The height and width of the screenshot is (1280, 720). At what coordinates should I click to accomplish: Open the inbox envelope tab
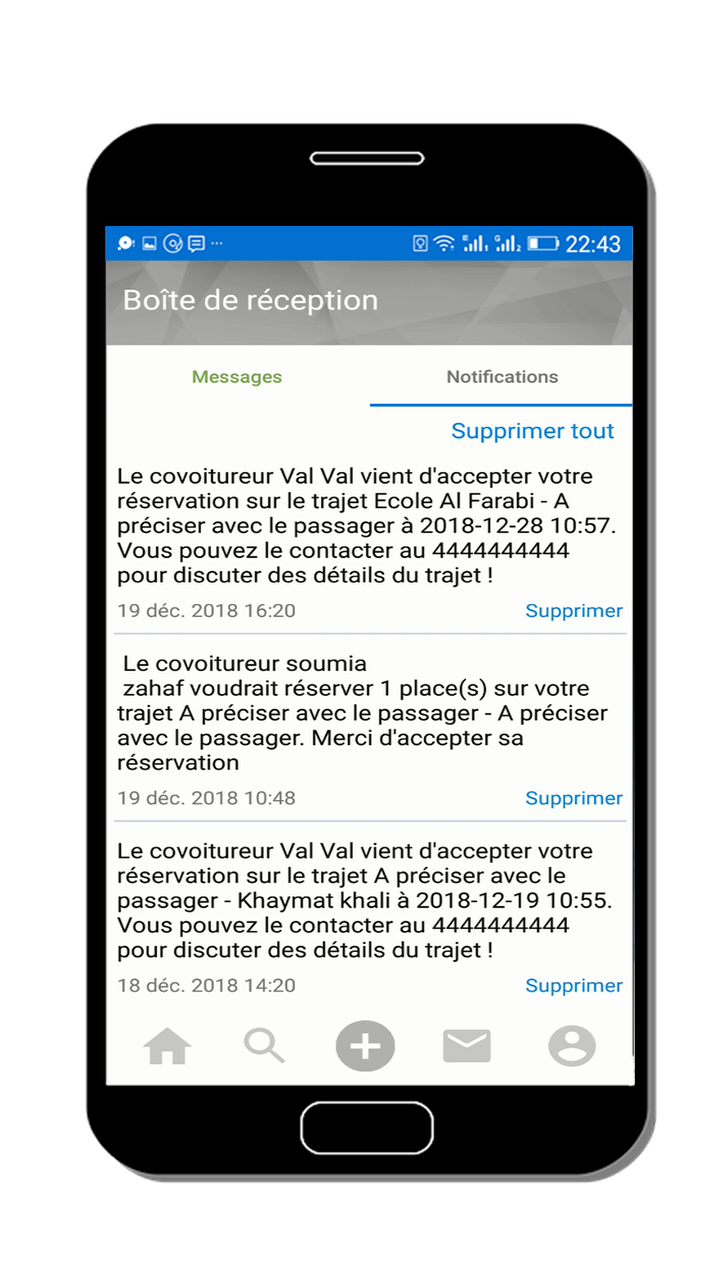coord(467,1046)
